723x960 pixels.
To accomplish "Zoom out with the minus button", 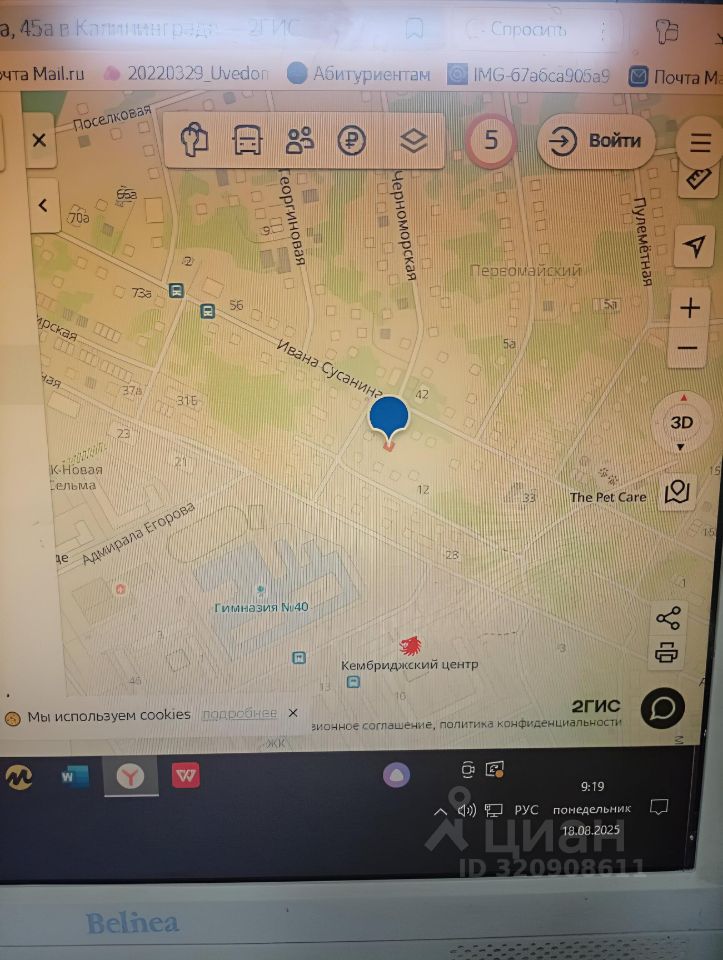I will pos(688,348).
